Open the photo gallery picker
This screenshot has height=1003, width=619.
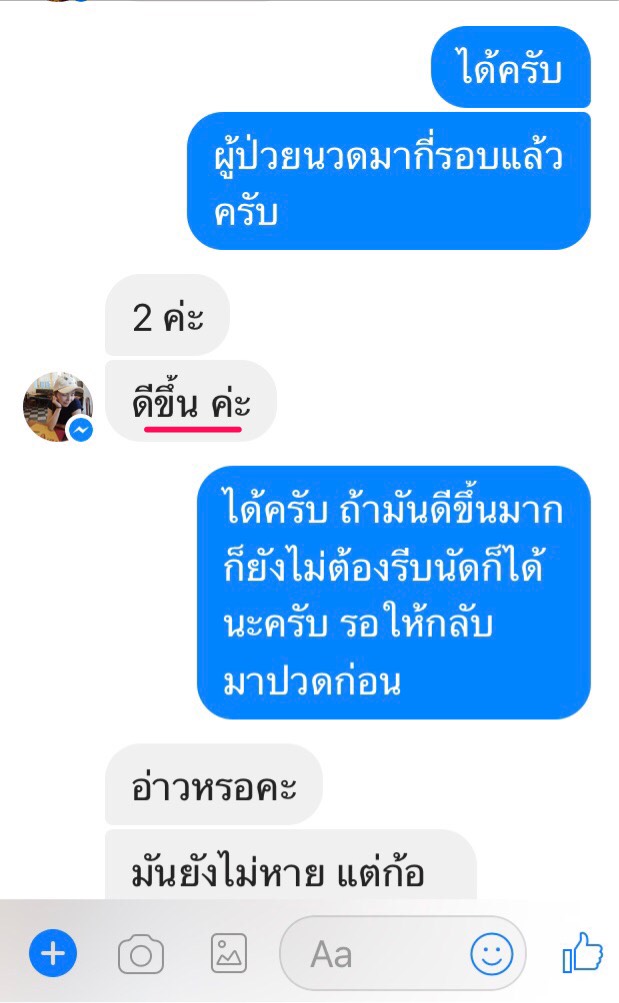coord(229,953)
